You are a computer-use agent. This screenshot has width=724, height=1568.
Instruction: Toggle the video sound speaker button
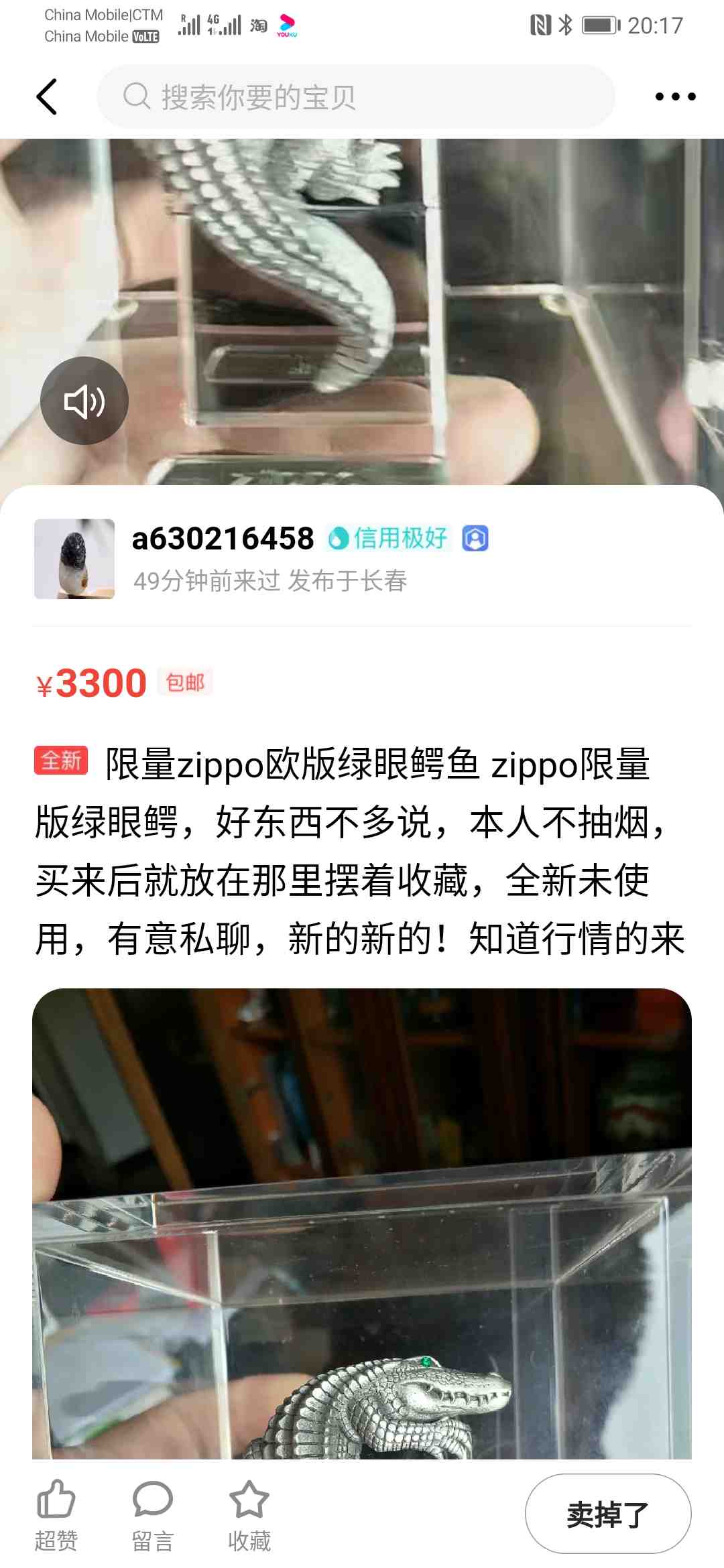(x=84, y=401)
